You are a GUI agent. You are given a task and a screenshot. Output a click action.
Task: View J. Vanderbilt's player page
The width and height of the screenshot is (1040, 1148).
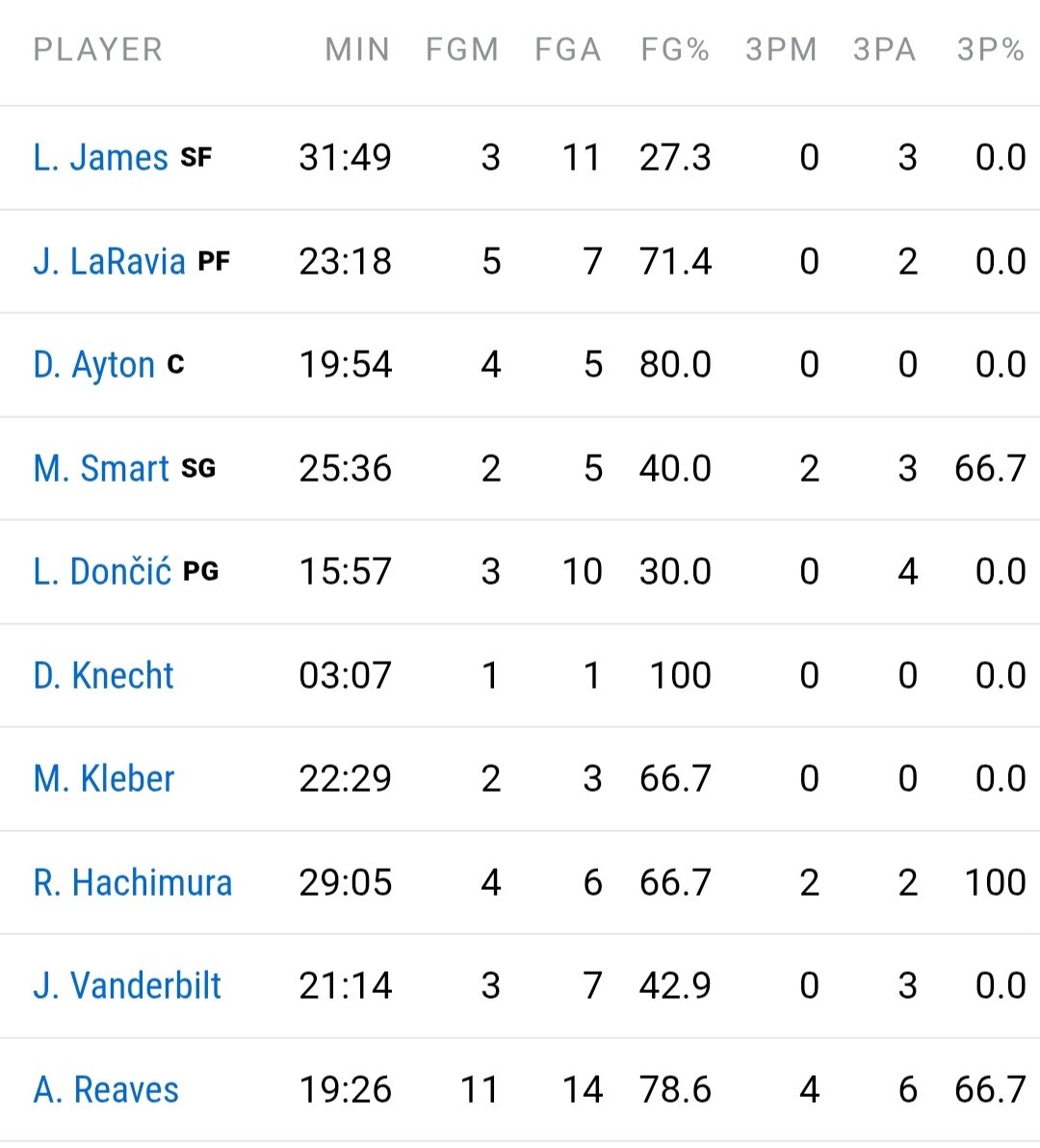point(127,986)
